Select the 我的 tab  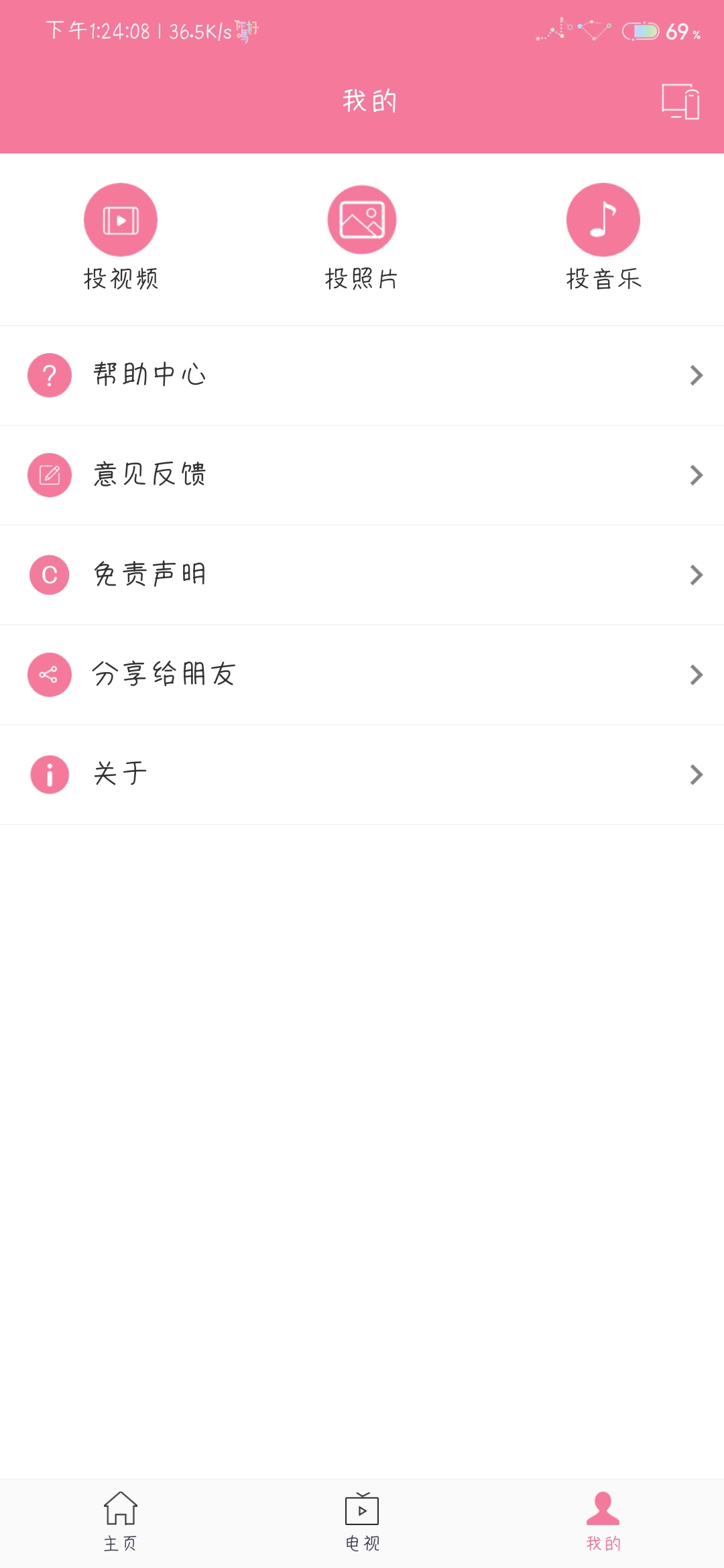click(x=603, y=1522)
